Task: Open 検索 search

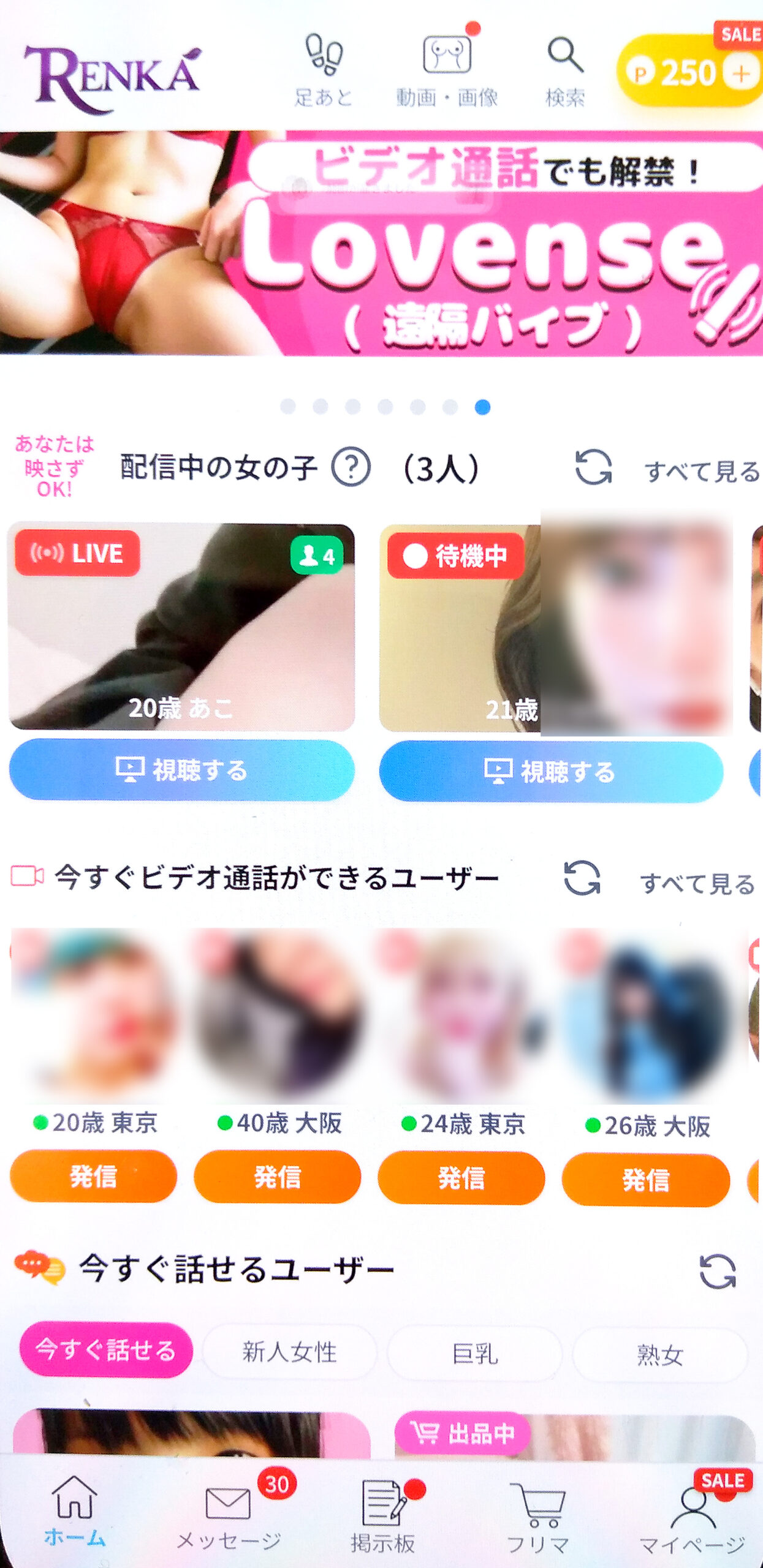Action: tap(565, 70)
